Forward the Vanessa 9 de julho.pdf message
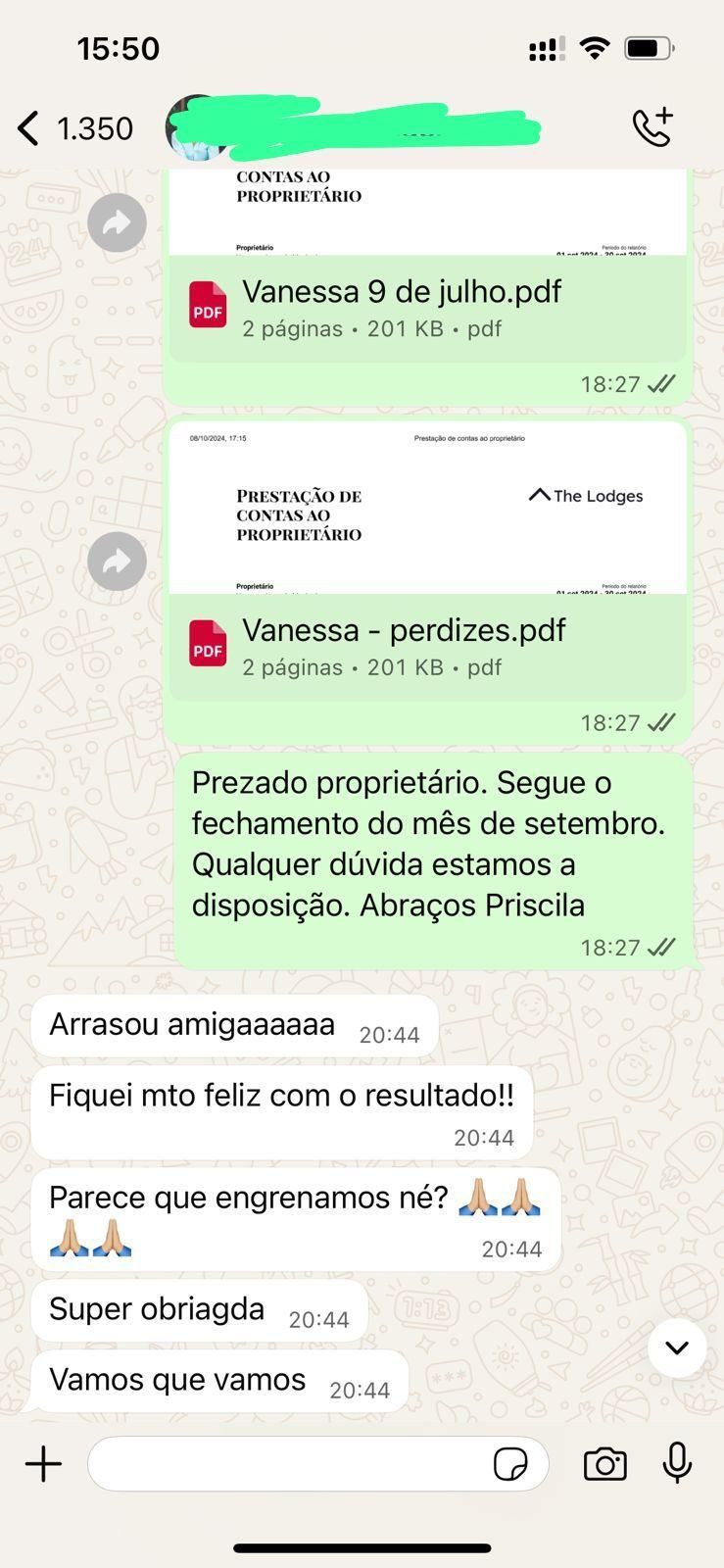This screenshot has width=724, height=1568. [x=117, y=223]
